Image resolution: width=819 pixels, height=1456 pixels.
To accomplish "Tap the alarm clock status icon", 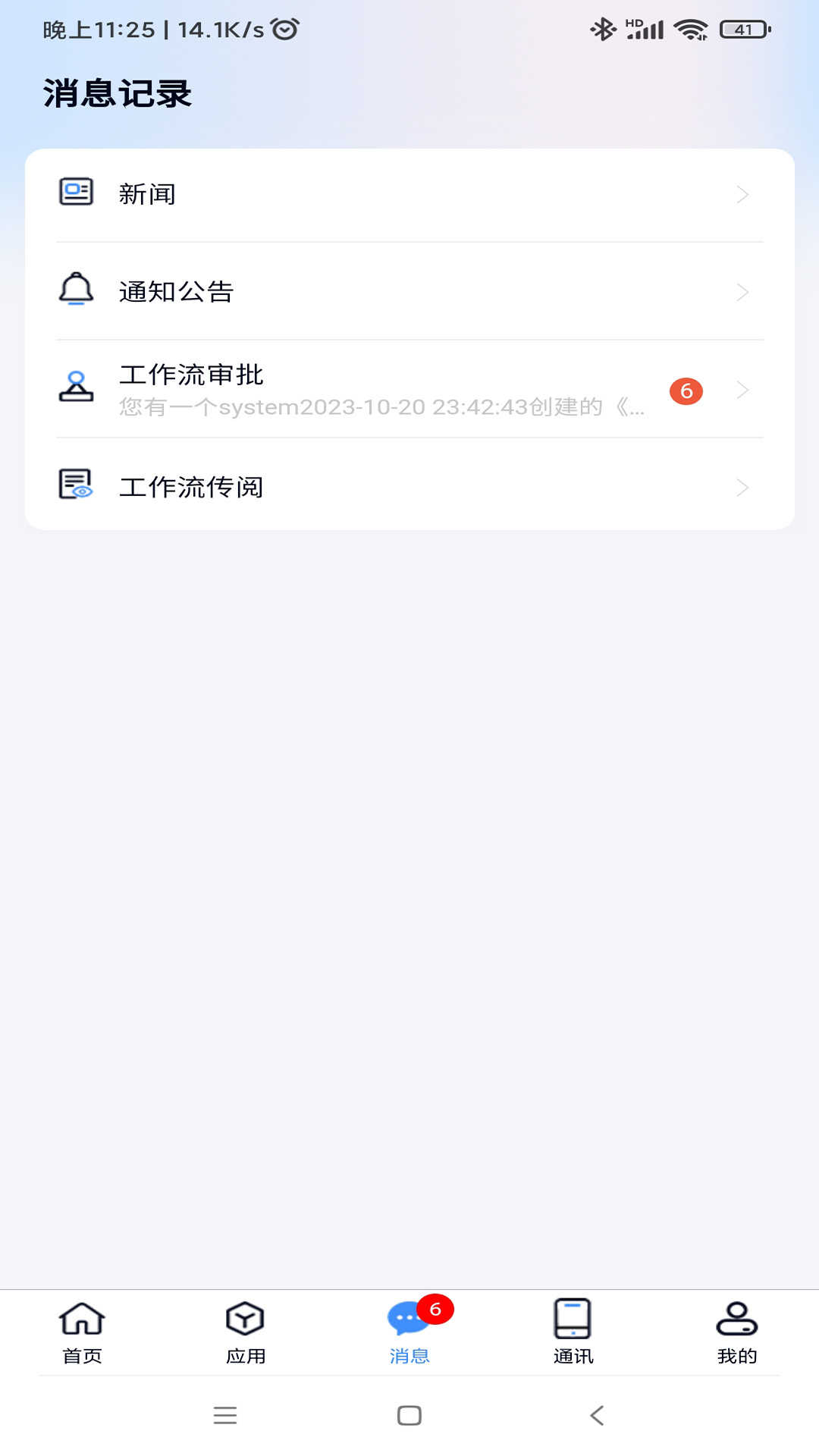I will (281, 28).
